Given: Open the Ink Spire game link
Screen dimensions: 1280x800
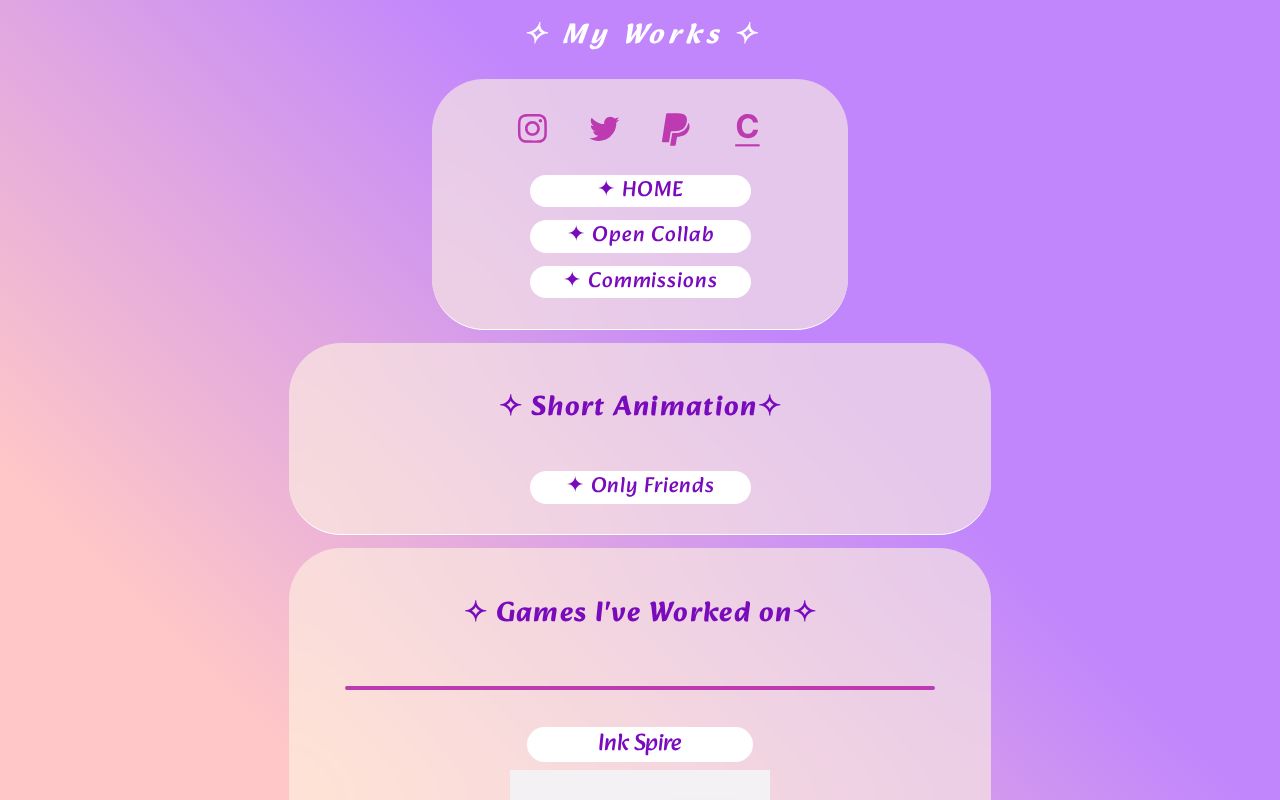Looking at the screenshot, I should click(x=640, y=744).
